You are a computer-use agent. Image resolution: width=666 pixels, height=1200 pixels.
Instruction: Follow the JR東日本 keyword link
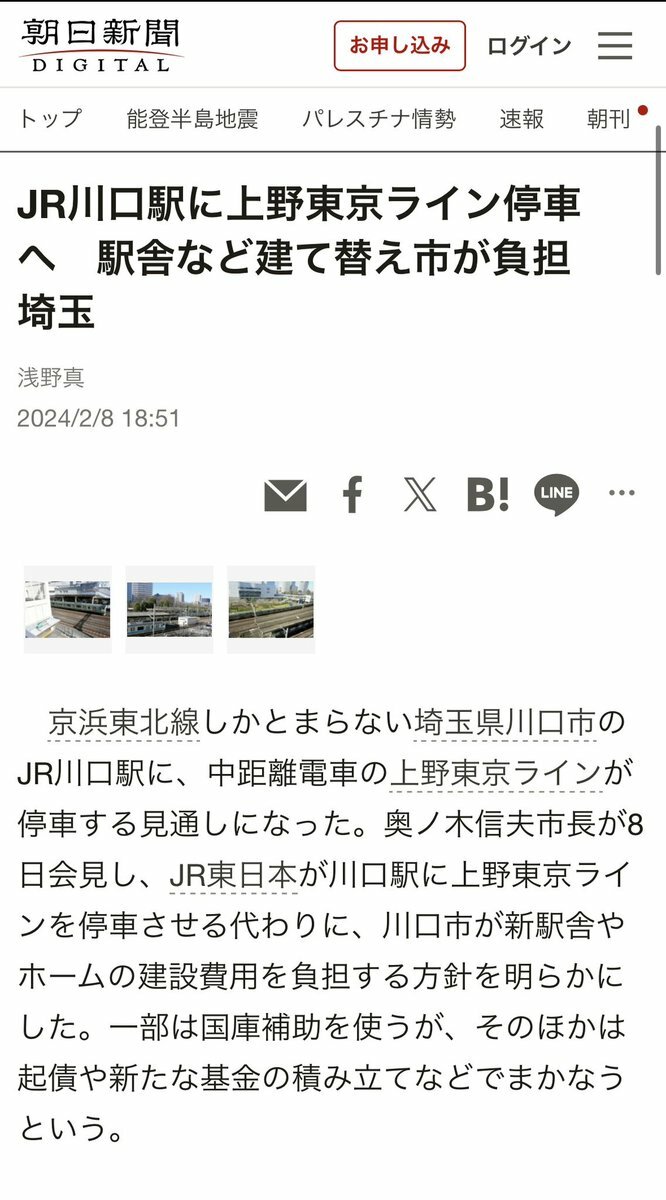point(233,874)
